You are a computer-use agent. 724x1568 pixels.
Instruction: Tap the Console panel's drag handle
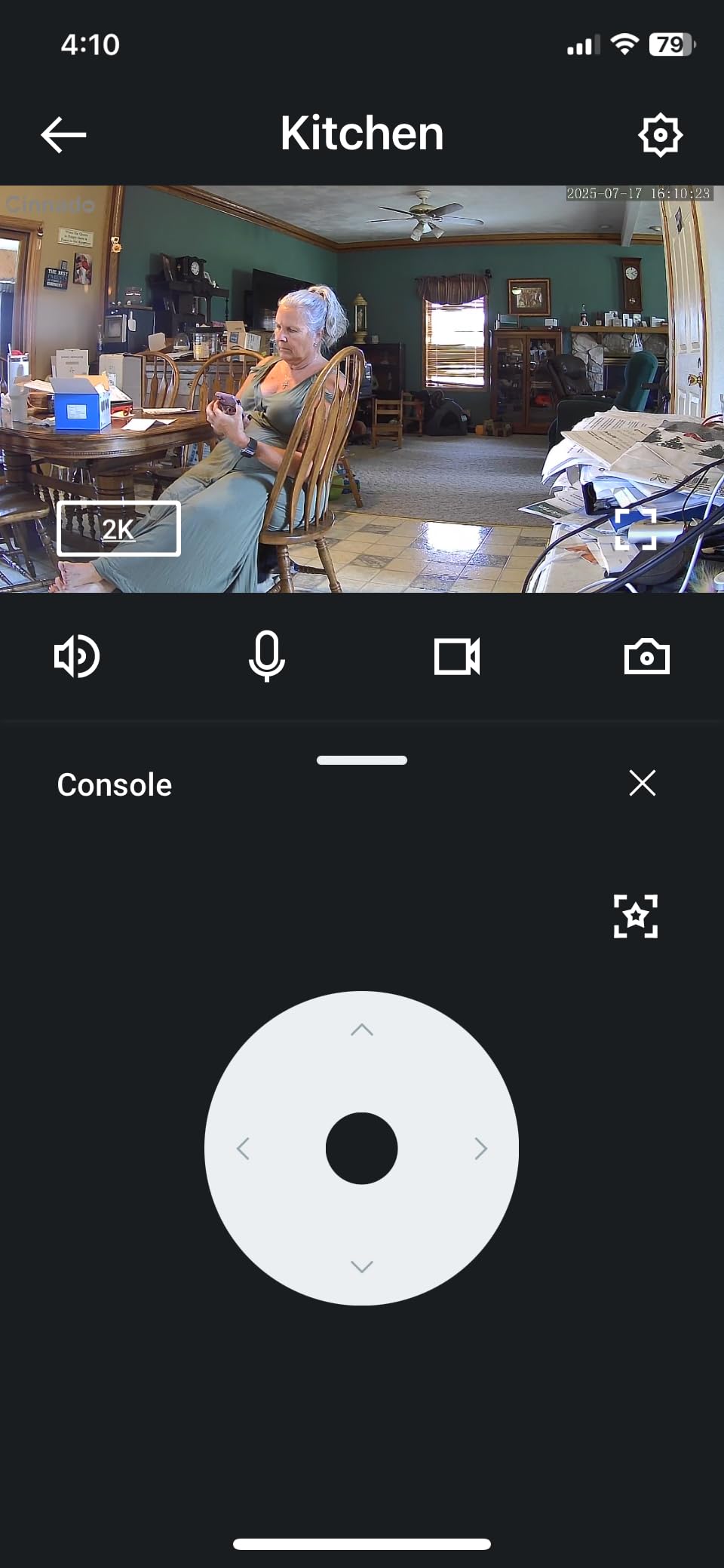click(362, 760)
